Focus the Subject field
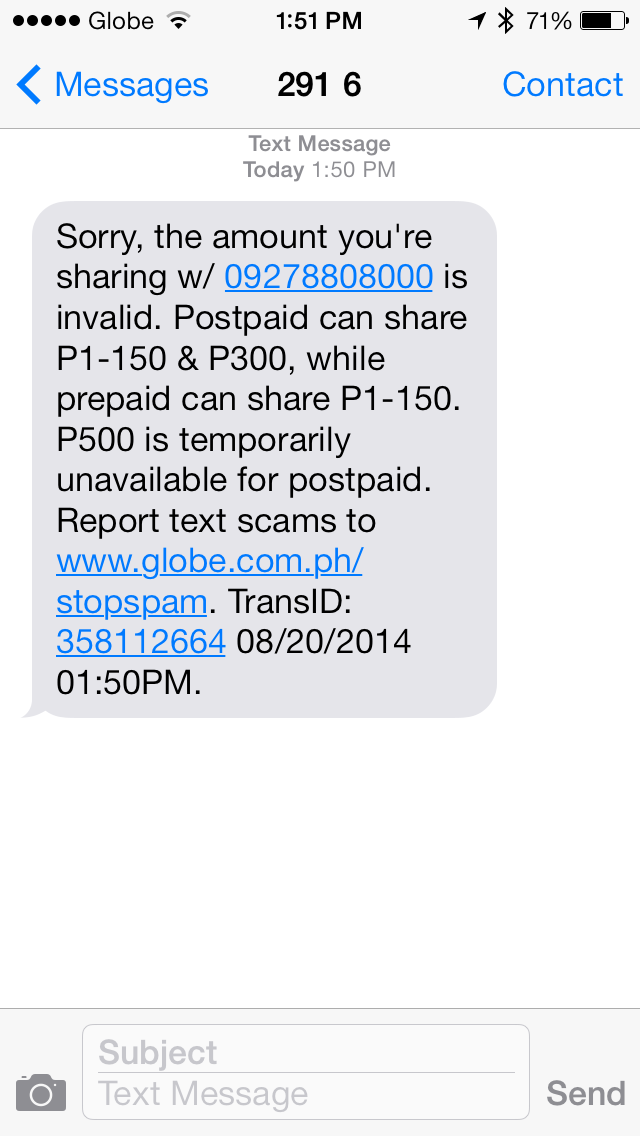 coord(305,1052)
